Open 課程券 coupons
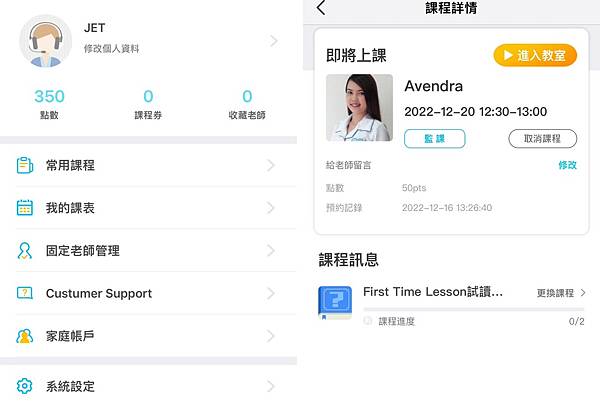This screenshot has width=600, height=401. tap(148, 104)
